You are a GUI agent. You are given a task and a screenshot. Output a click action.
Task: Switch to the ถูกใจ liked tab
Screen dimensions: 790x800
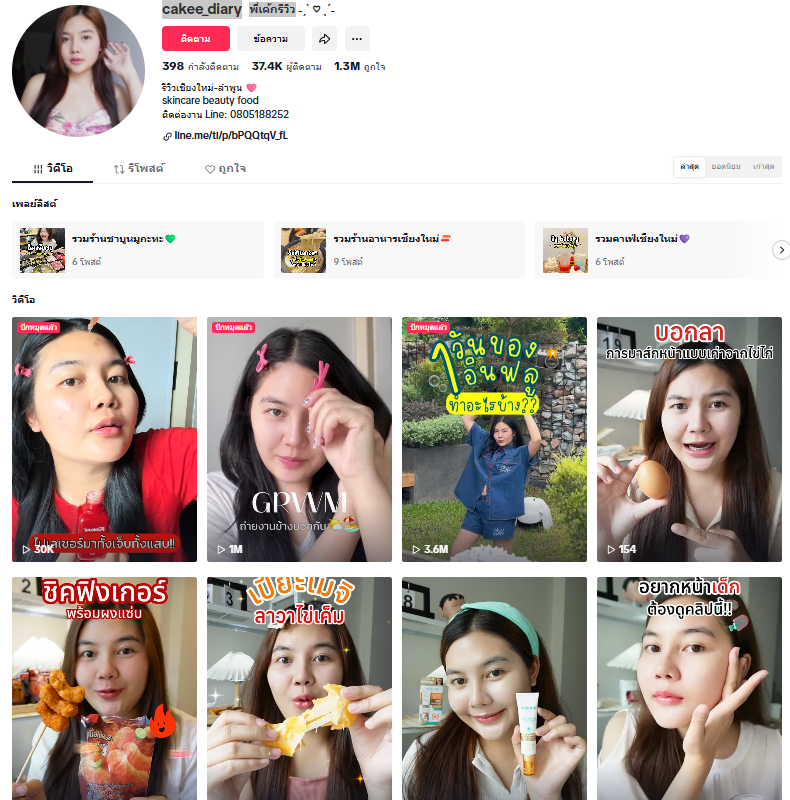tap(225, 169)
